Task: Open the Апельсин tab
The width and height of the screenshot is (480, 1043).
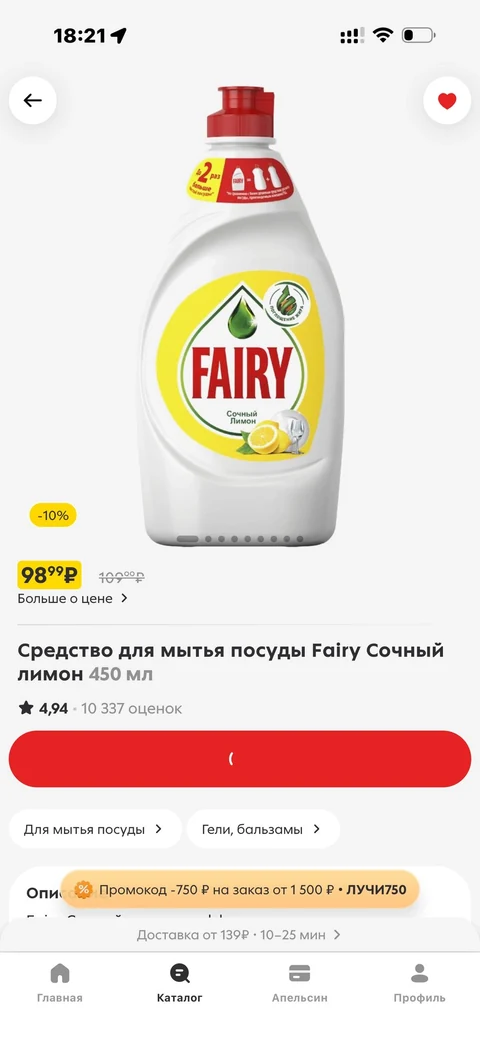Action: click(x=299, y=982)
